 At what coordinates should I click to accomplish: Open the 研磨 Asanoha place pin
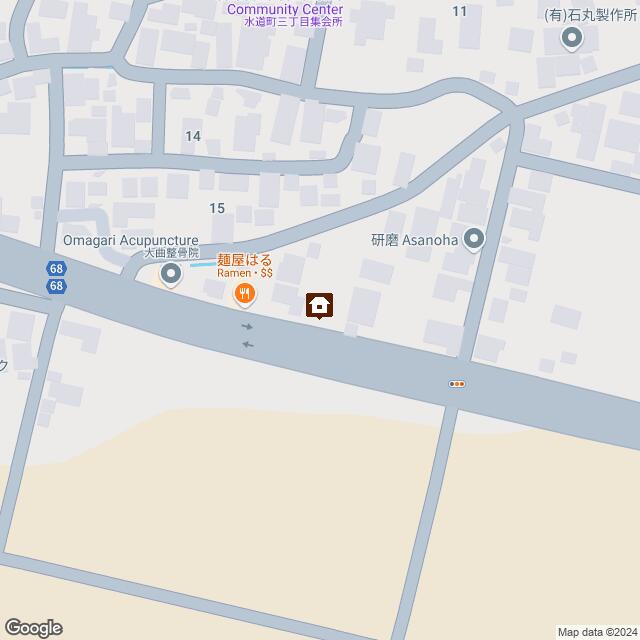click(474, 238)
